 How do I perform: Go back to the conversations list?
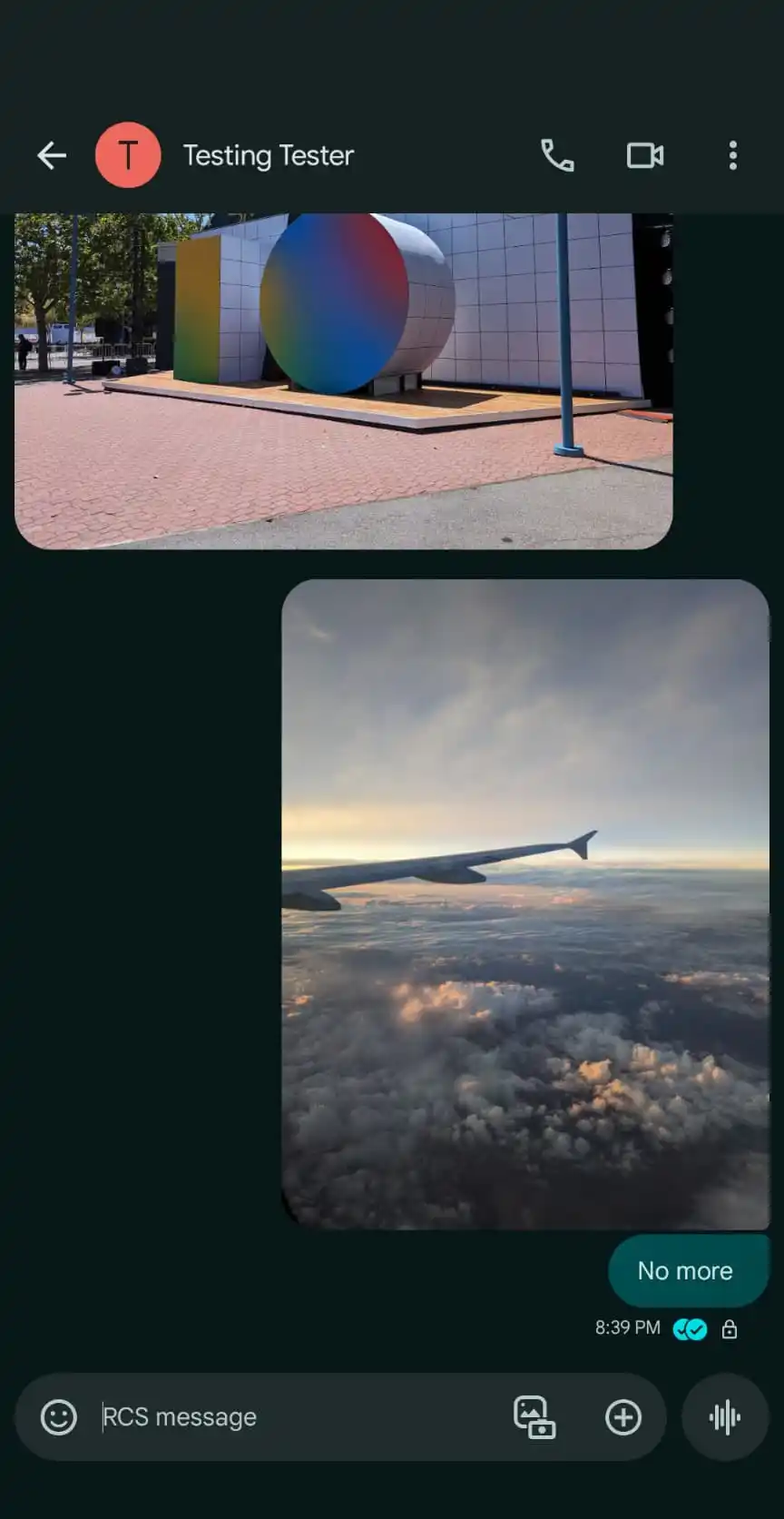52,155
